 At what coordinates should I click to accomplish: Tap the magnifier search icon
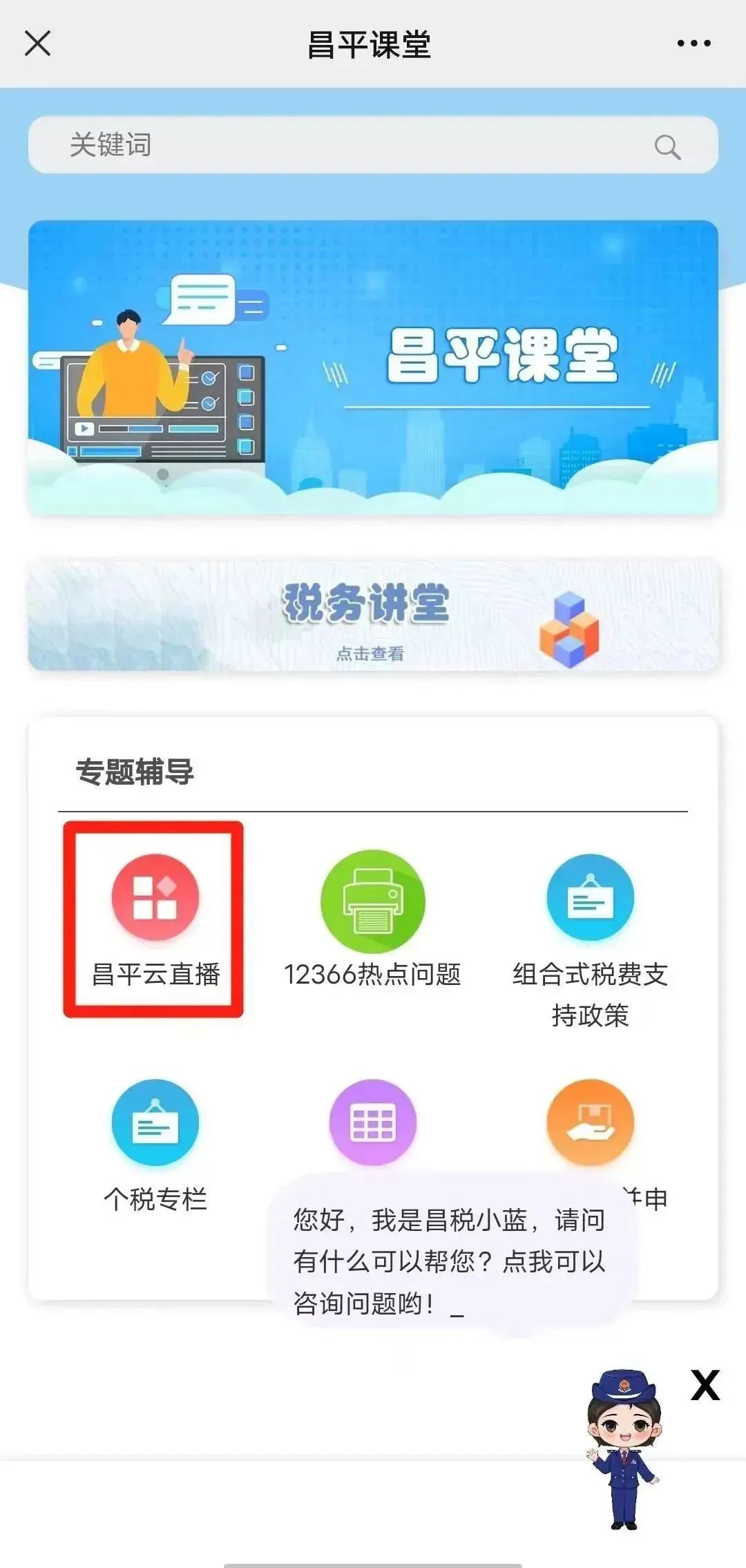(667, 146)
